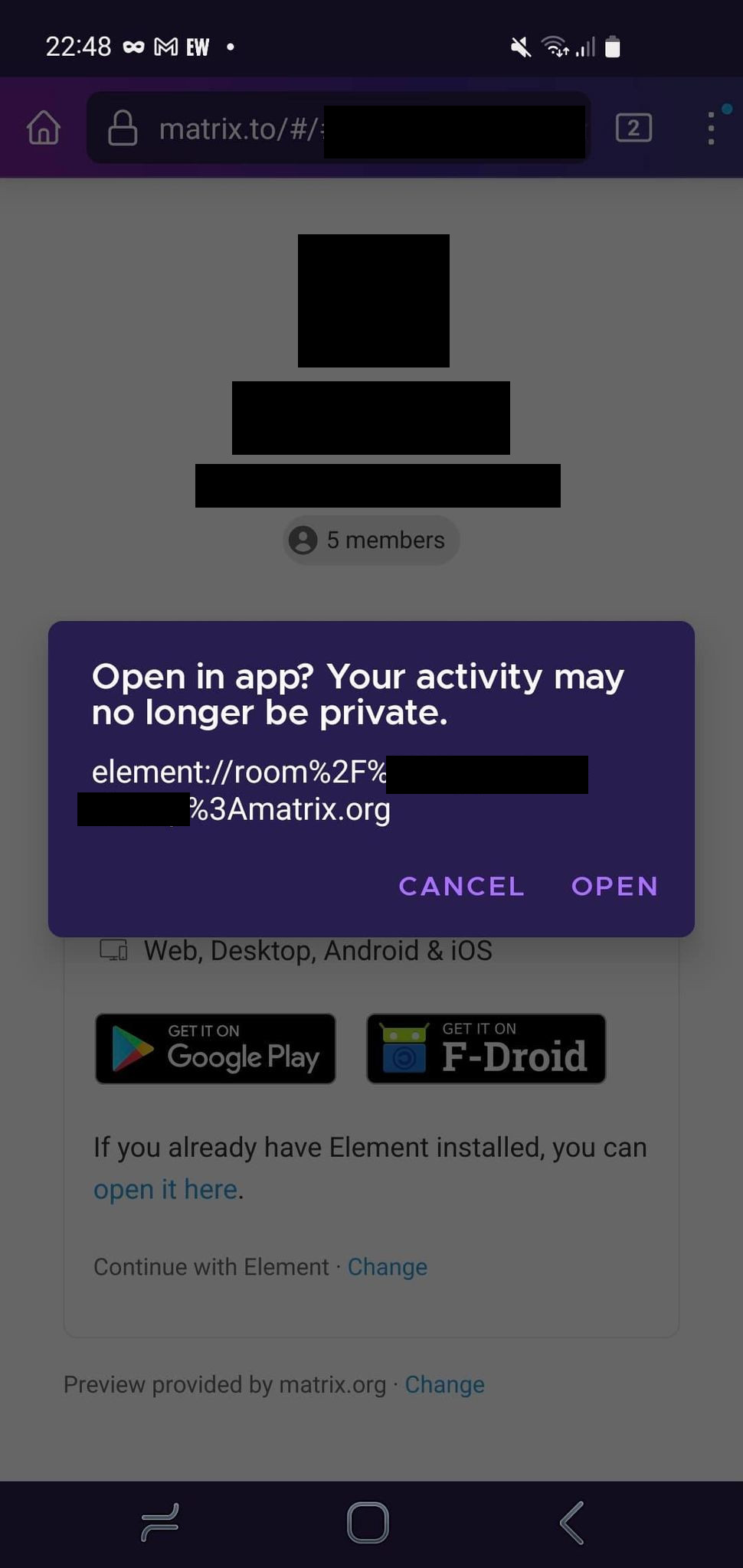The image size is (743, 1568).
Task: Change the preview provider matrix.org
Action: click(x=444, y=1384)
